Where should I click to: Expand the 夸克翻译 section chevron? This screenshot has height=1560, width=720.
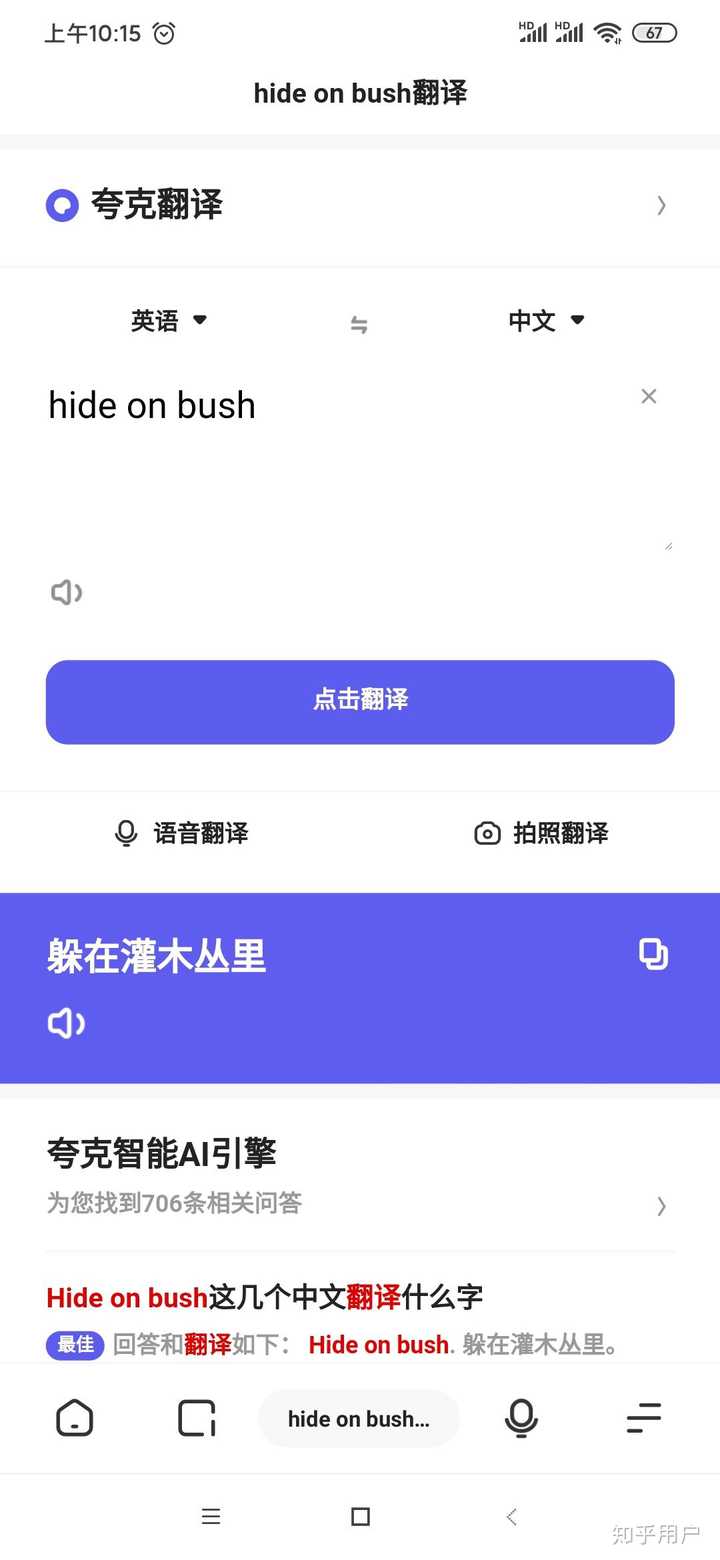click(x=661, y=205)
